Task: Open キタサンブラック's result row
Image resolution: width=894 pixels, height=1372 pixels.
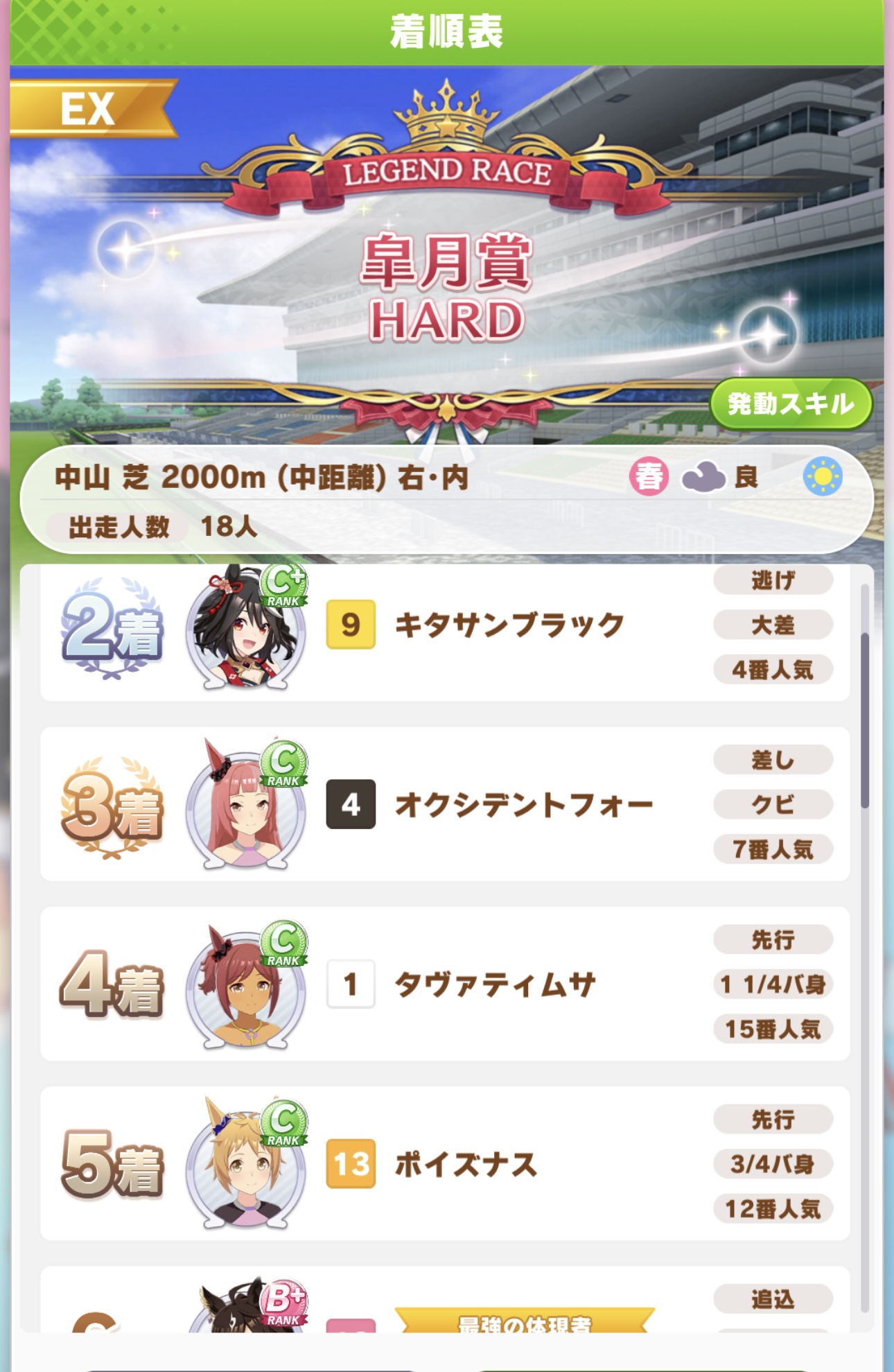Action: click(509, 625)
